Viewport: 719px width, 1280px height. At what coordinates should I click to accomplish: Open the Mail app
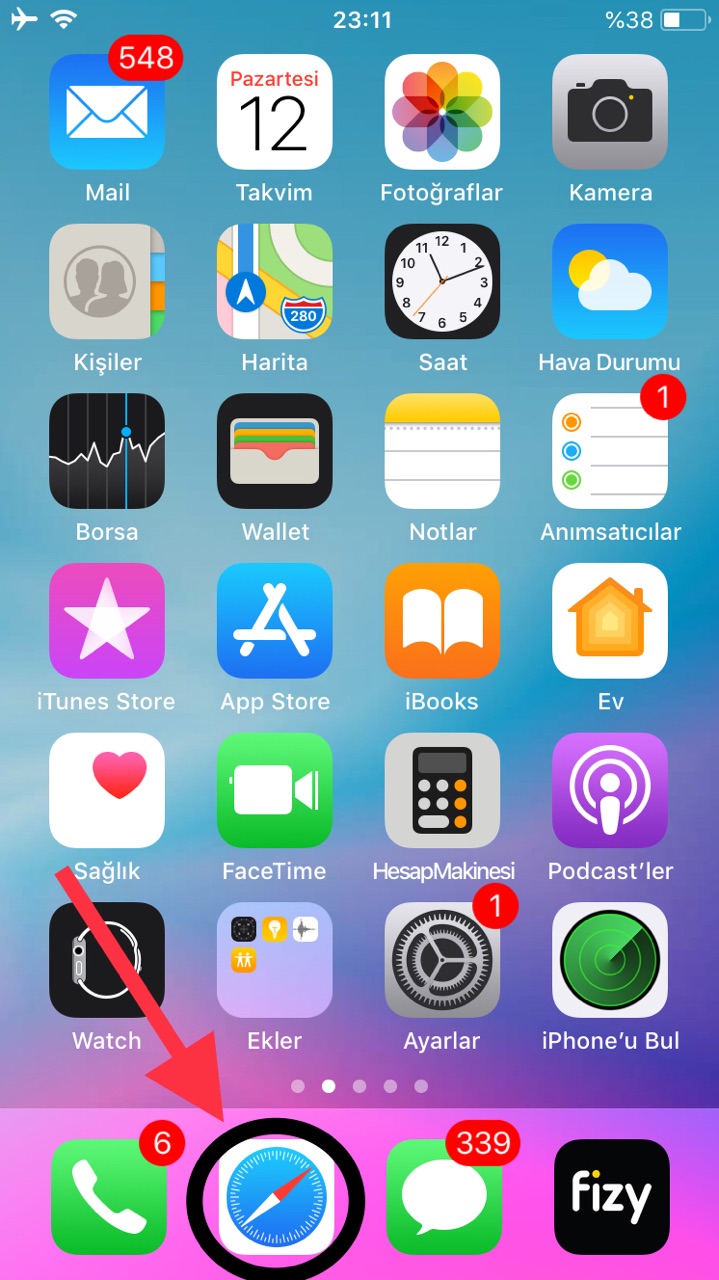pos(107,112)
